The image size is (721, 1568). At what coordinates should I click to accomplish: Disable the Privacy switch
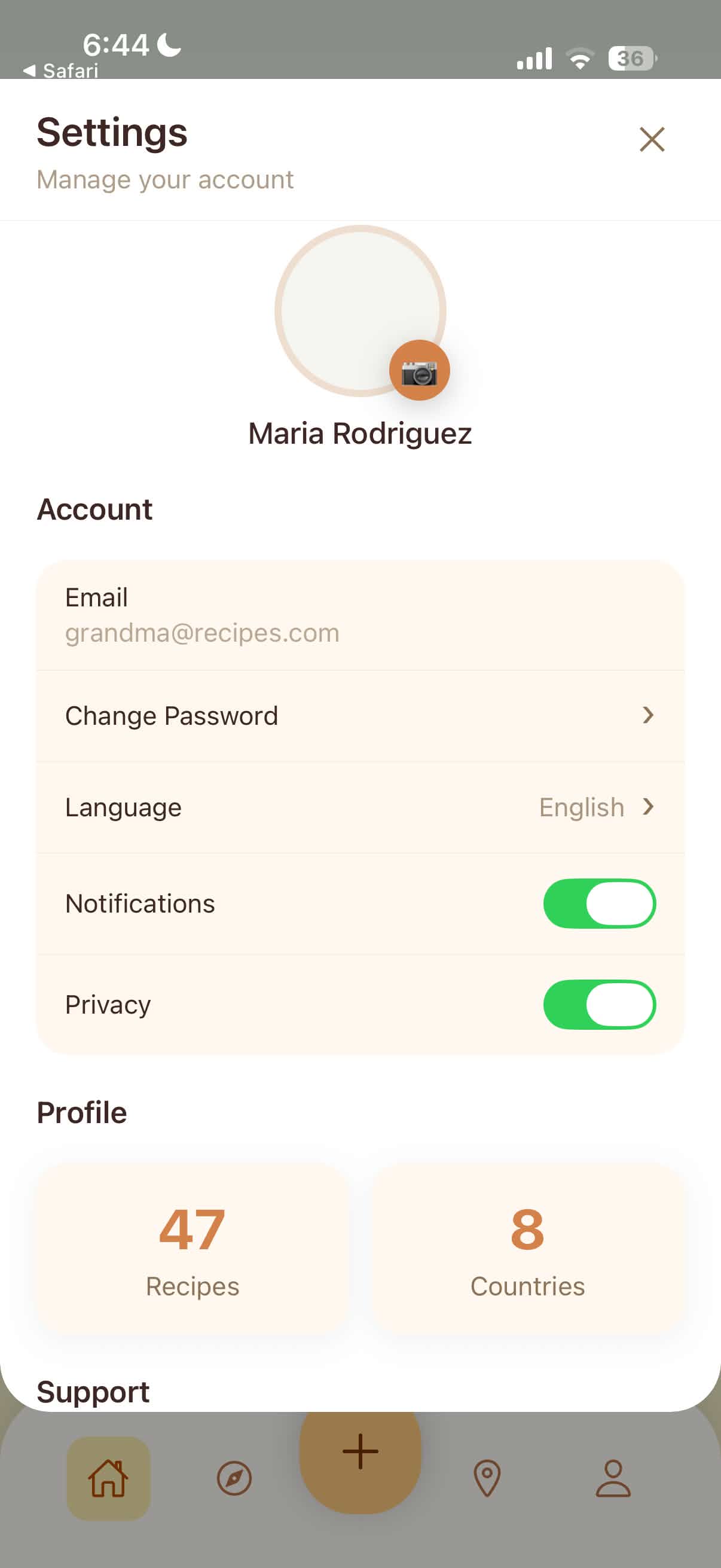click(x=598, y=1004)
